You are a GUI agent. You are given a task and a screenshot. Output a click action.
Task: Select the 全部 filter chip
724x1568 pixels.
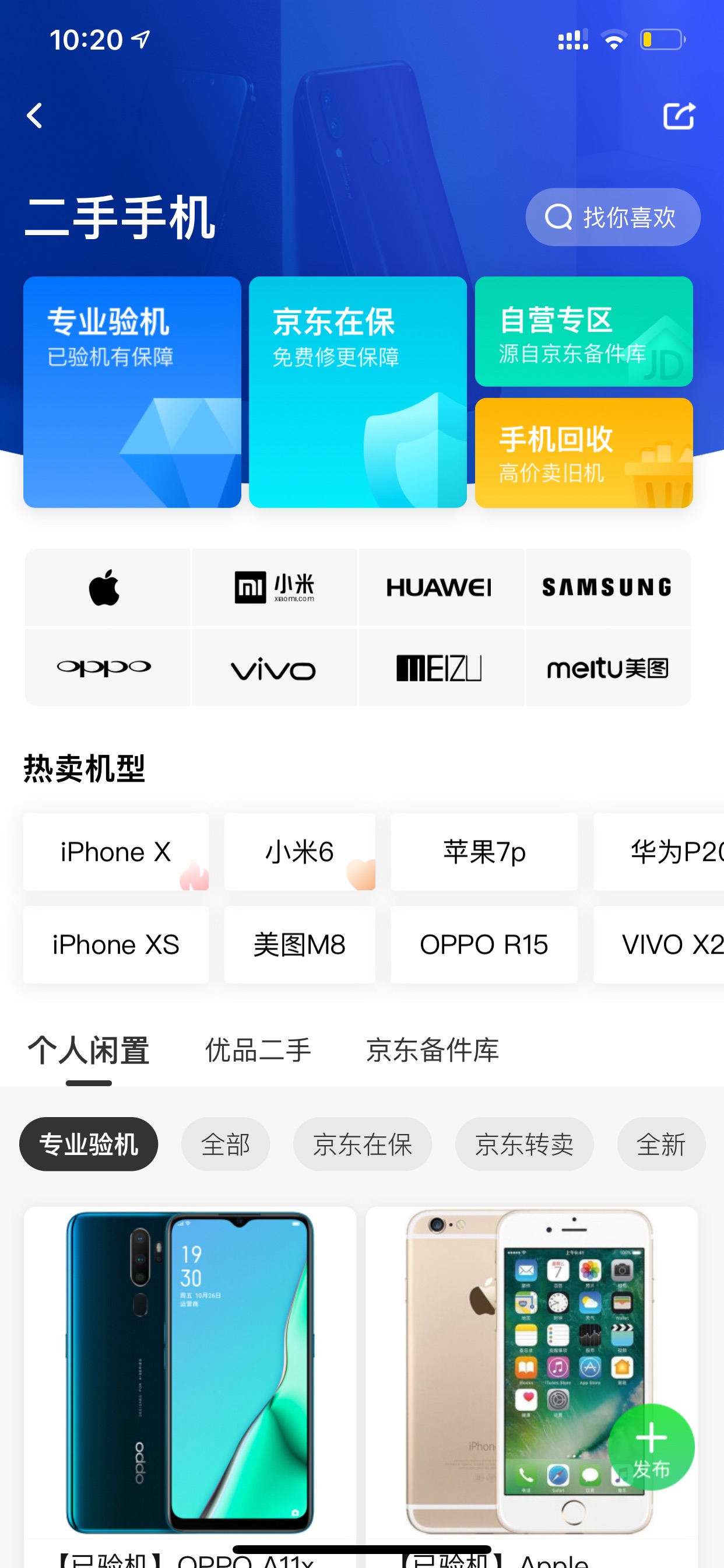point(225,1144)
